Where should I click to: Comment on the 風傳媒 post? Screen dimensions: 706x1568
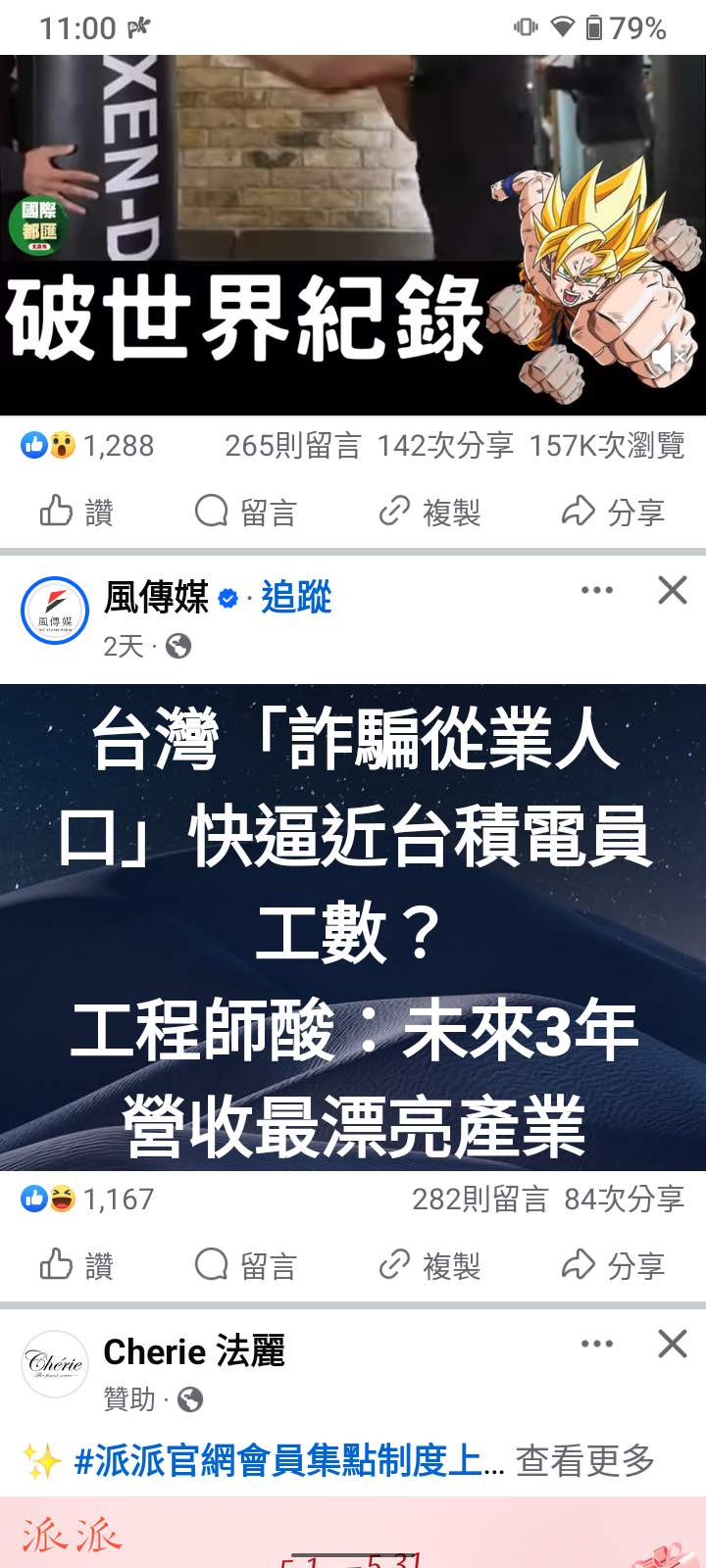[x=245, y=1265]
